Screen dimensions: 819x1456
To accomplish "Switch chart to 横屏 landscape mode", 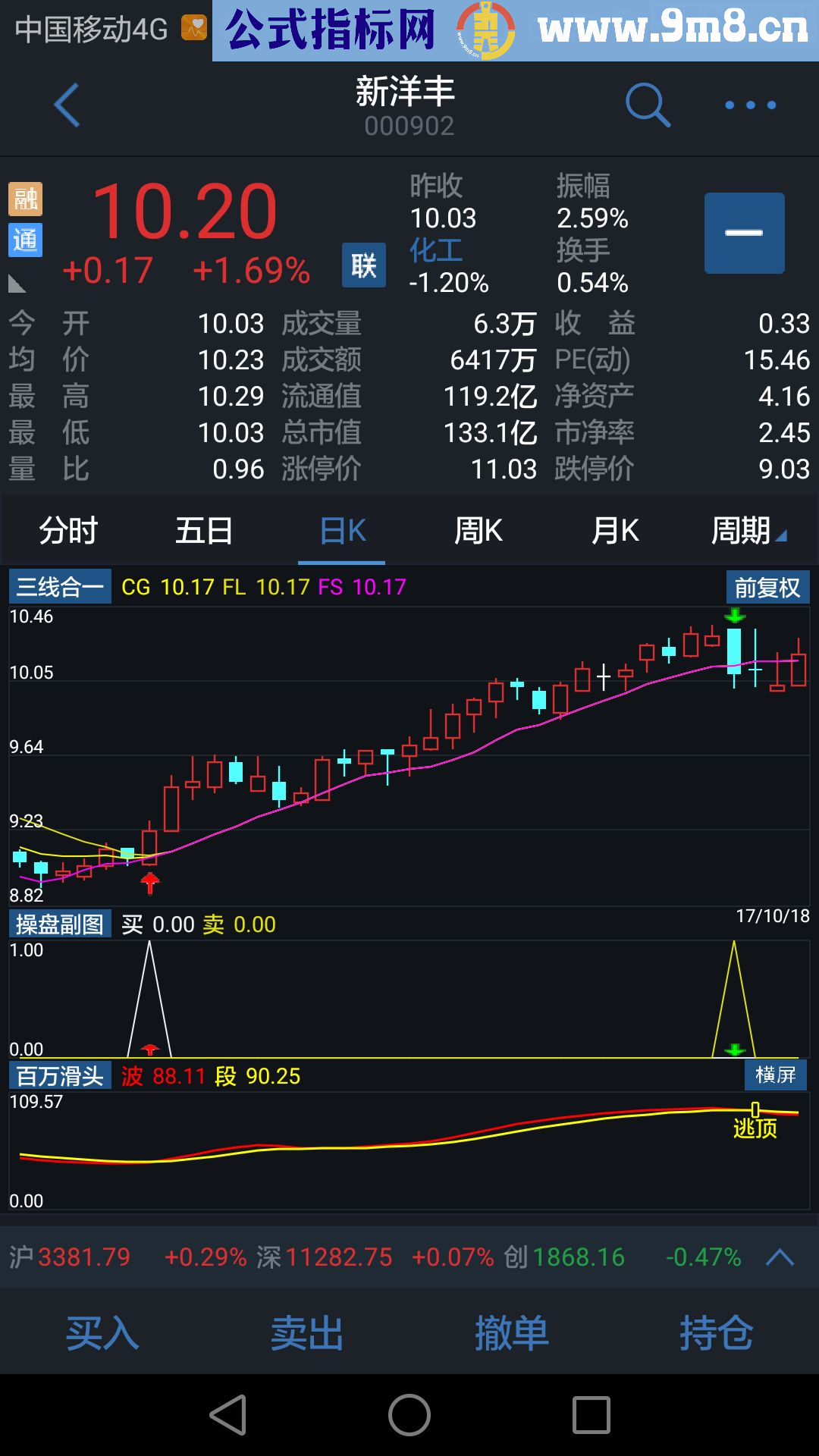I will click(777, 1075).
